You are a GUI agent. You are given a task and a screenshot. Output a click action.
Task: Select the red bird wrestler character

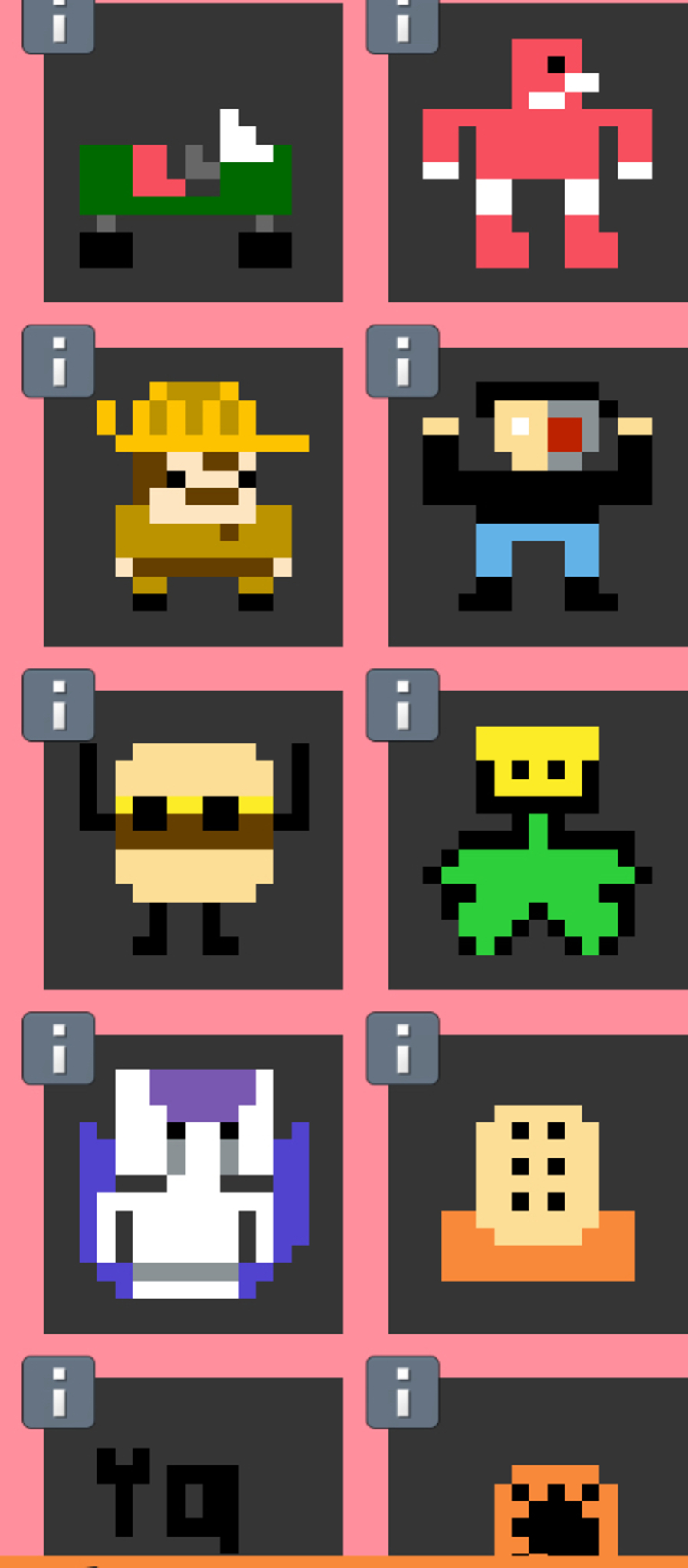coord(538,153)
